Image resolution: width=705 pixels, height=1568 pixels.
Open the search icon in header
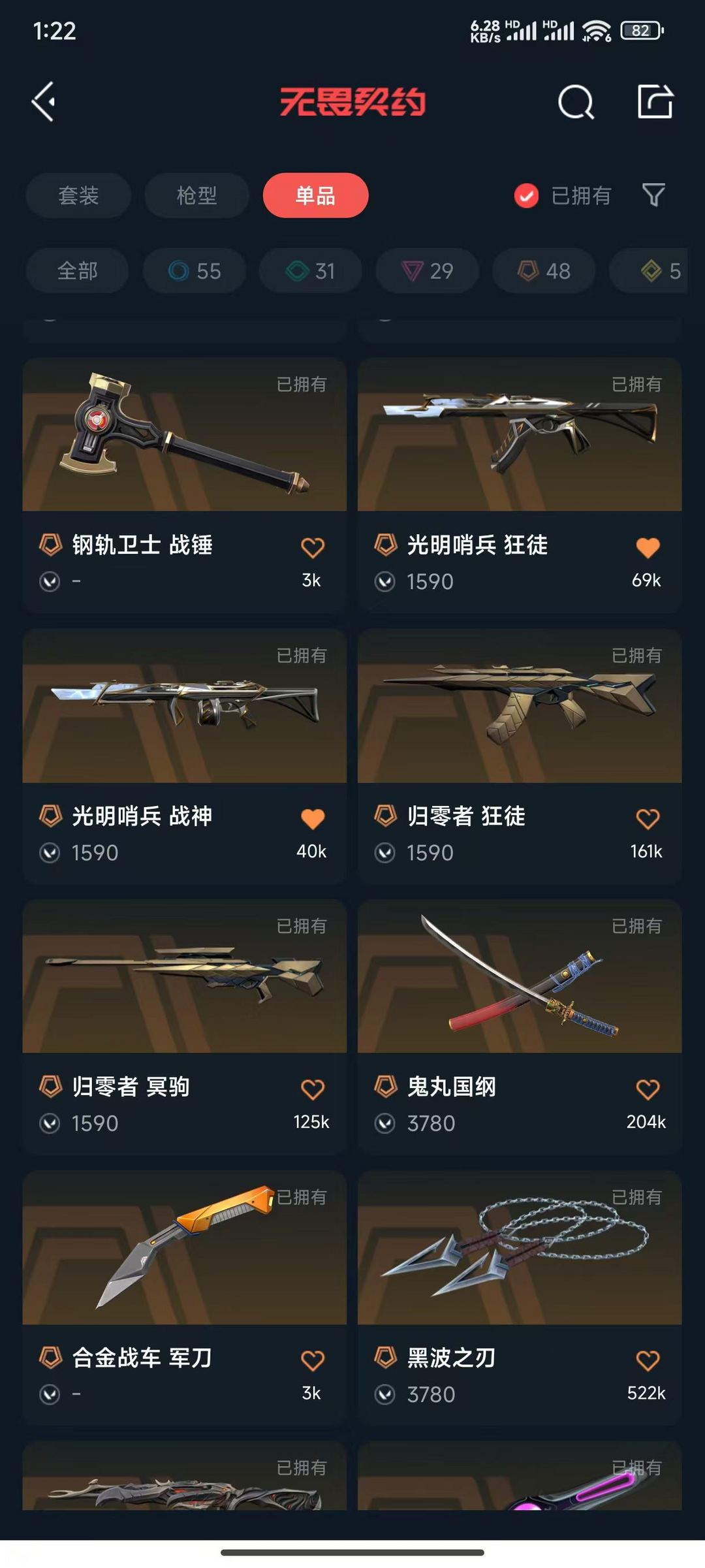(576, 103)
